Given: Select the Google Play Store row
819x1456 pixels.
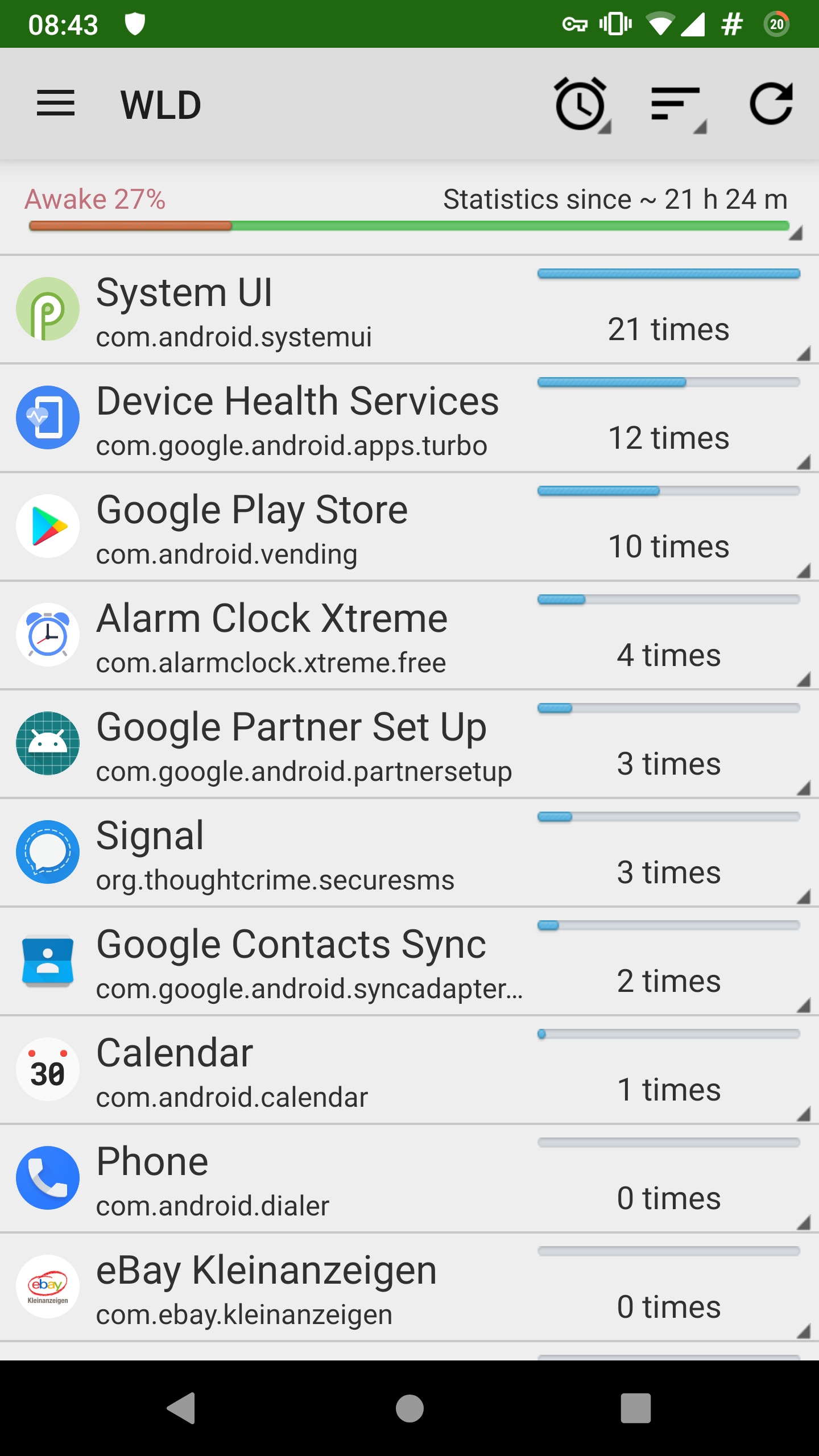Looking at the screenshot, I should pos(409,527).
